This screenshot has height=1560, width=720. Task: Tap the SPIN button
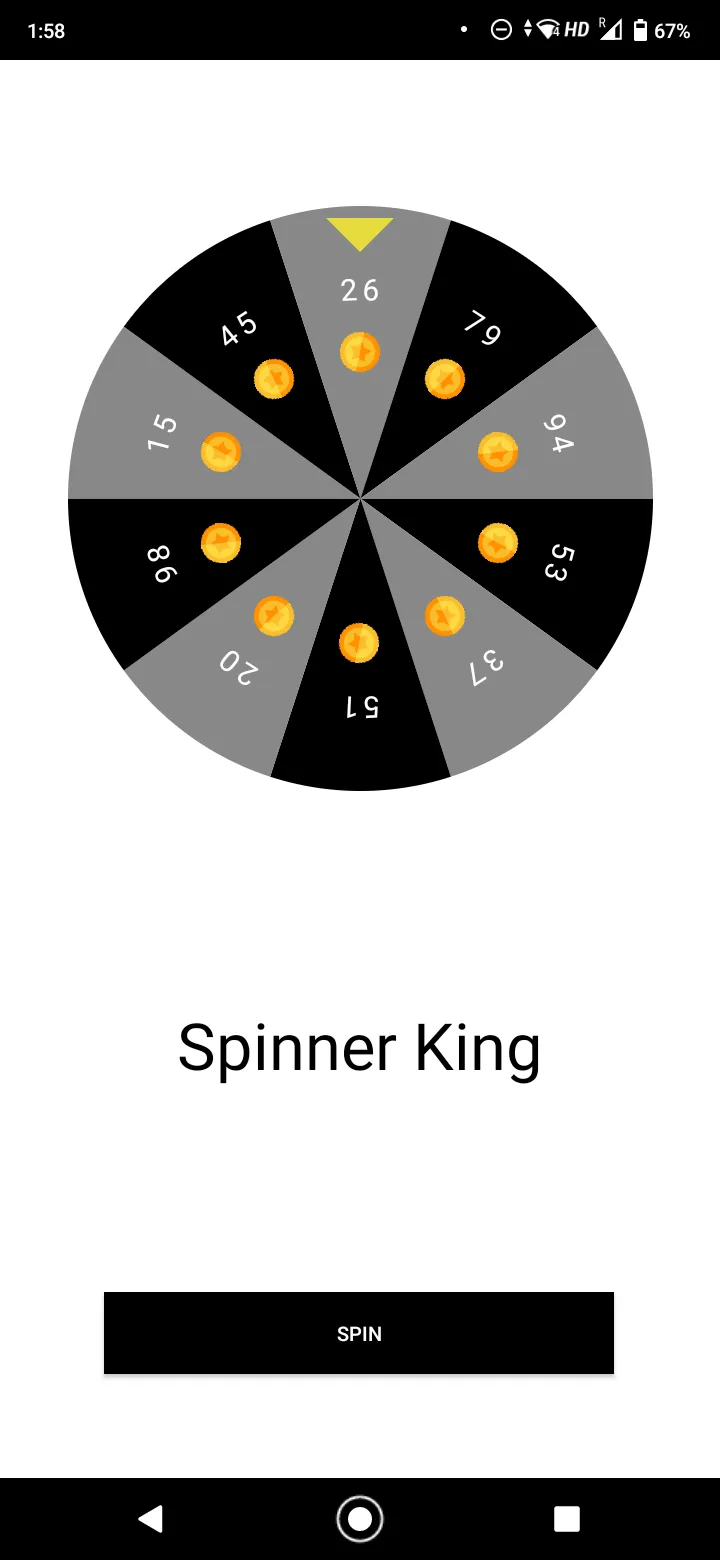pos(359,1333)
